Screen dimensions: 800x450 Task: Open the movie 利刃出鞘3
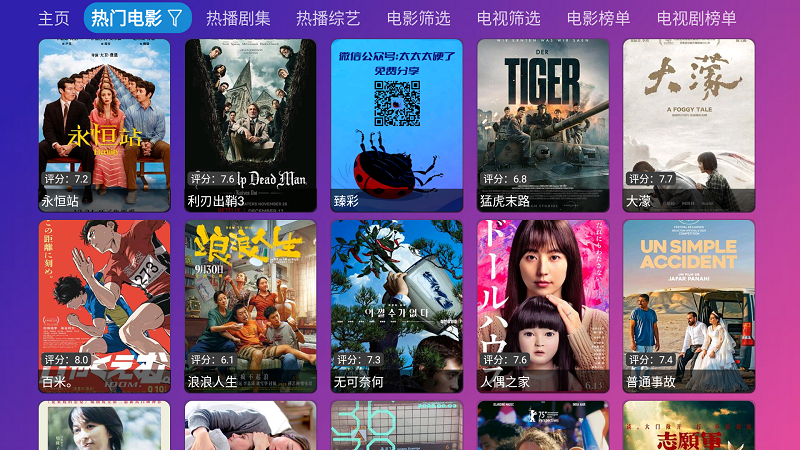(250, 125)
